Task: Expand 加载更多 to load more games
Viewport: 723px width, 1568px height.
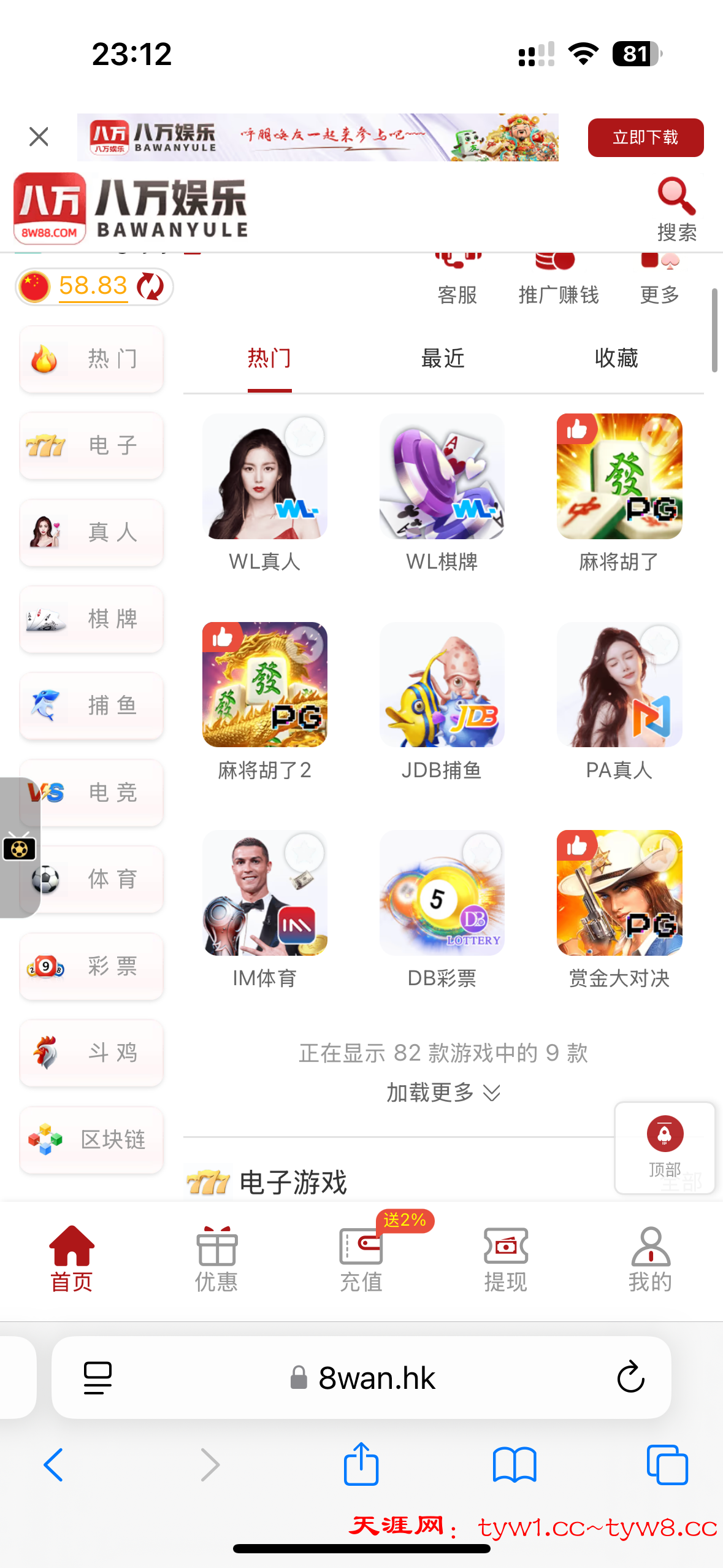Action: click(x=443, y=1093)
